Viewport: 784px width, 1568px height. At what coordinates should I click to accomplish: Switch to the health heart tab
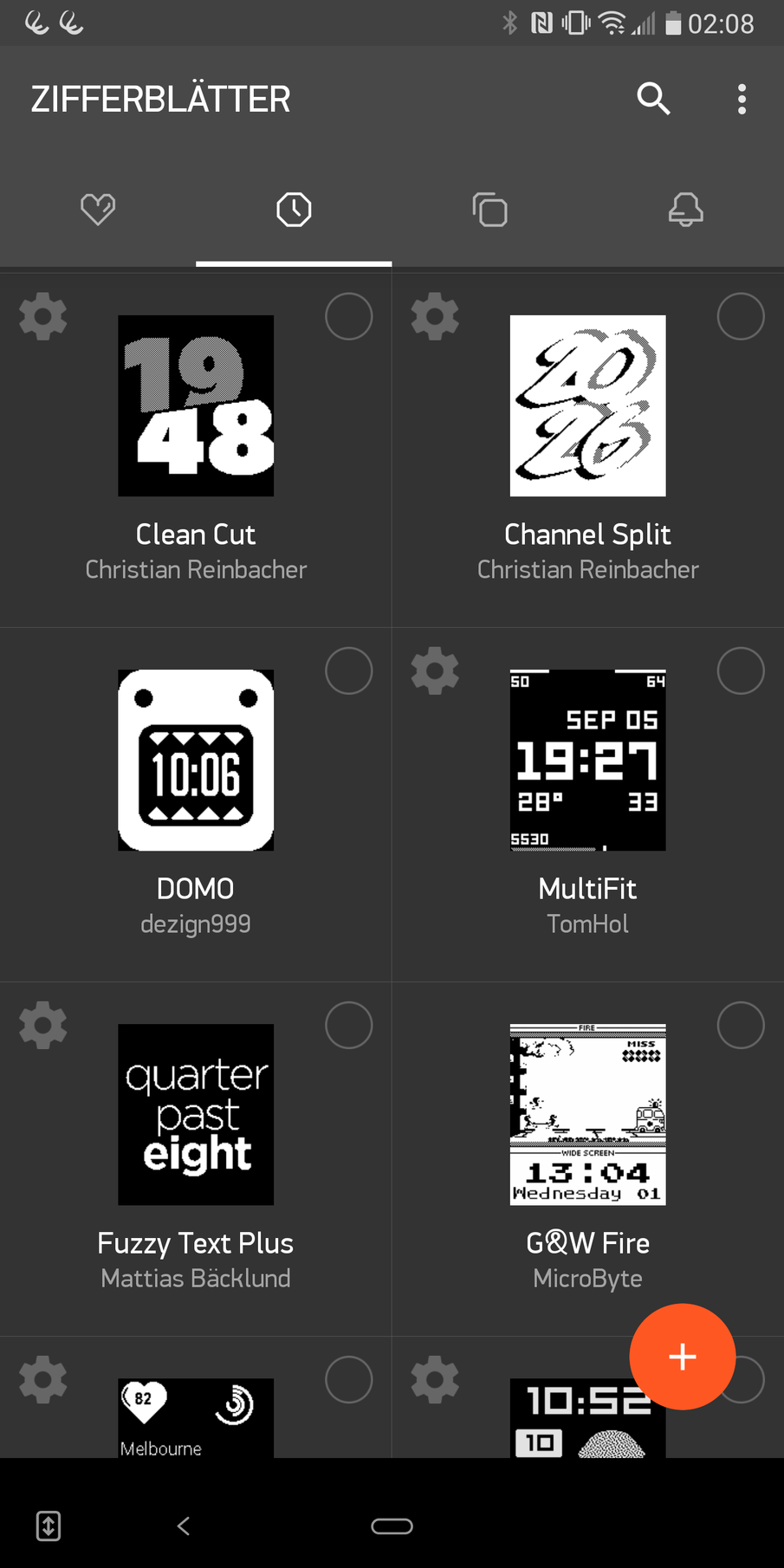click(98, 210)
